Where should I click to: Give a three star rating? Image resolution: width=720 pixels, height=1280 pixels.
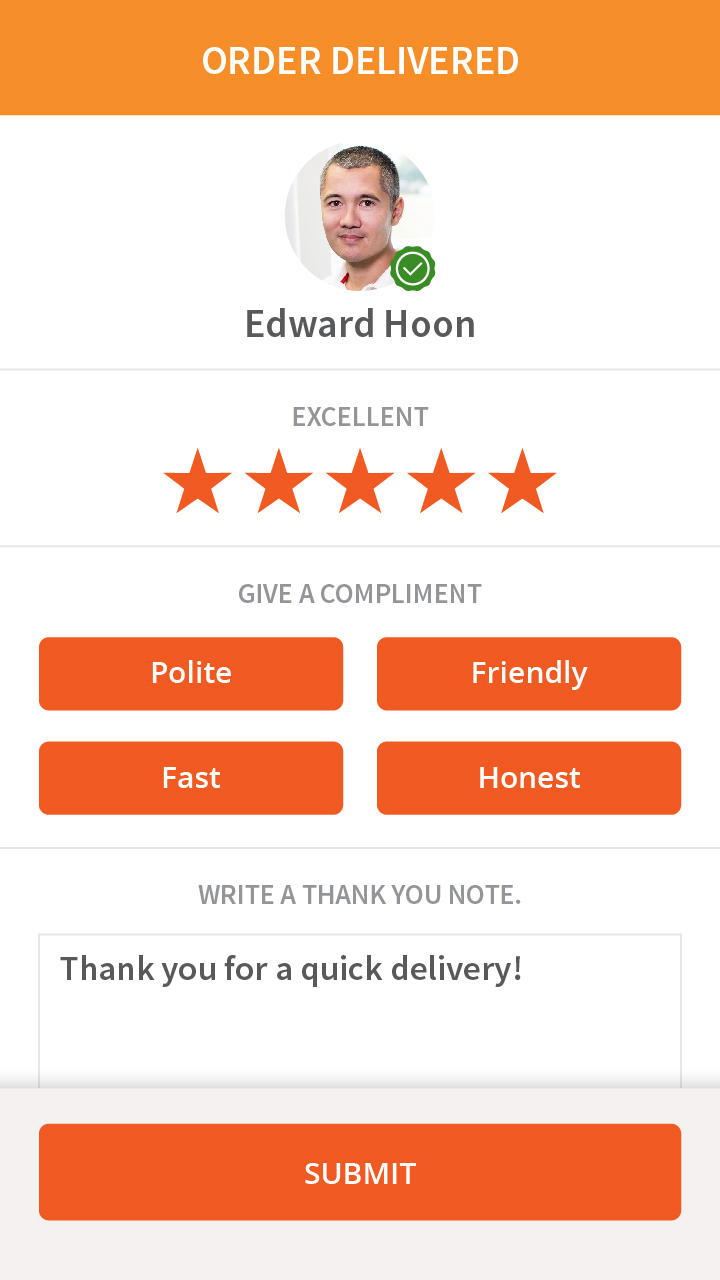coord(360,482)
